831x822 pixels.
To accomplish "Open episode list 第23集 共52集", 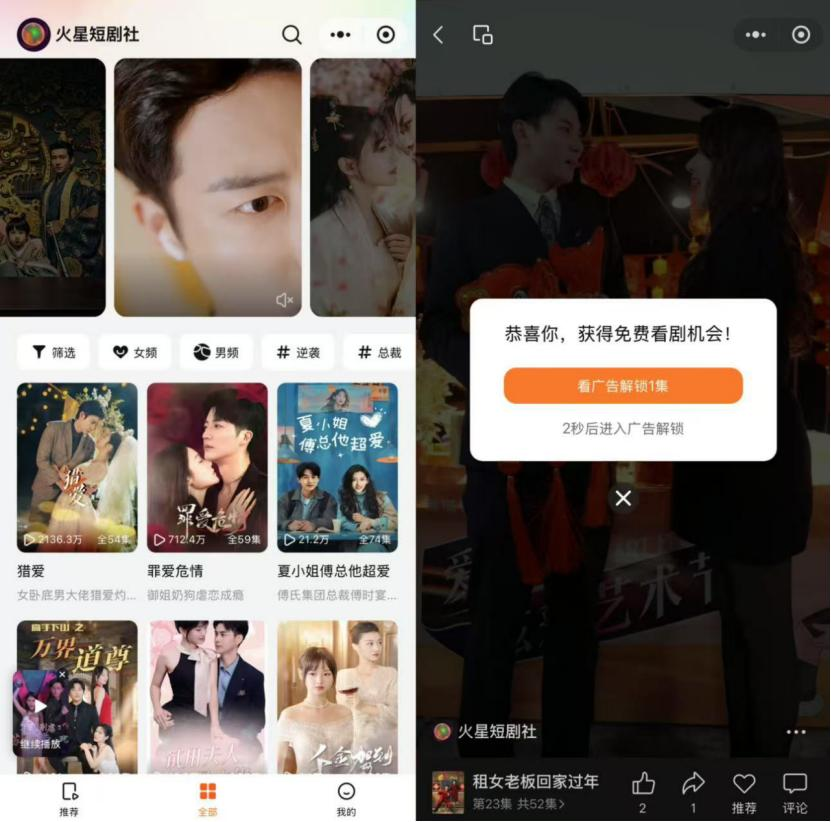I will pyautogui.click(x=518, y=803).
